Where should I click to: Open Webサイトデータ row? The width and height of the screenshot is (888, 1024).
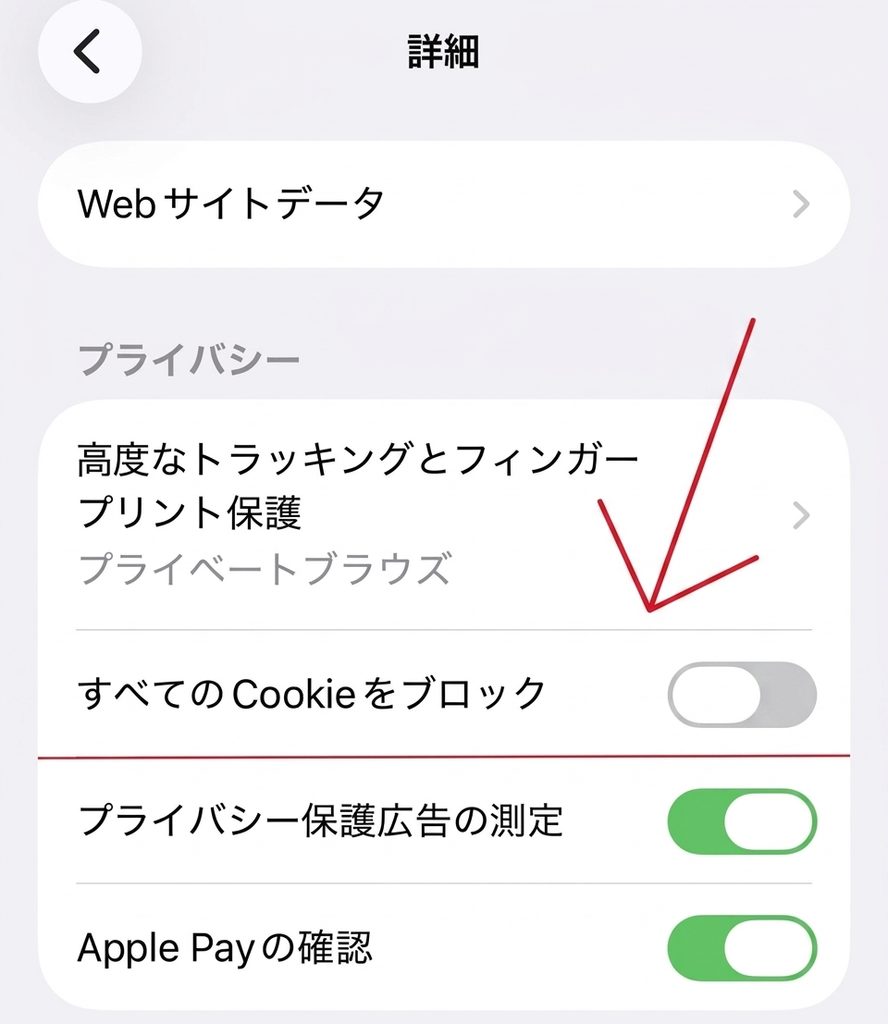pos(444,204)
